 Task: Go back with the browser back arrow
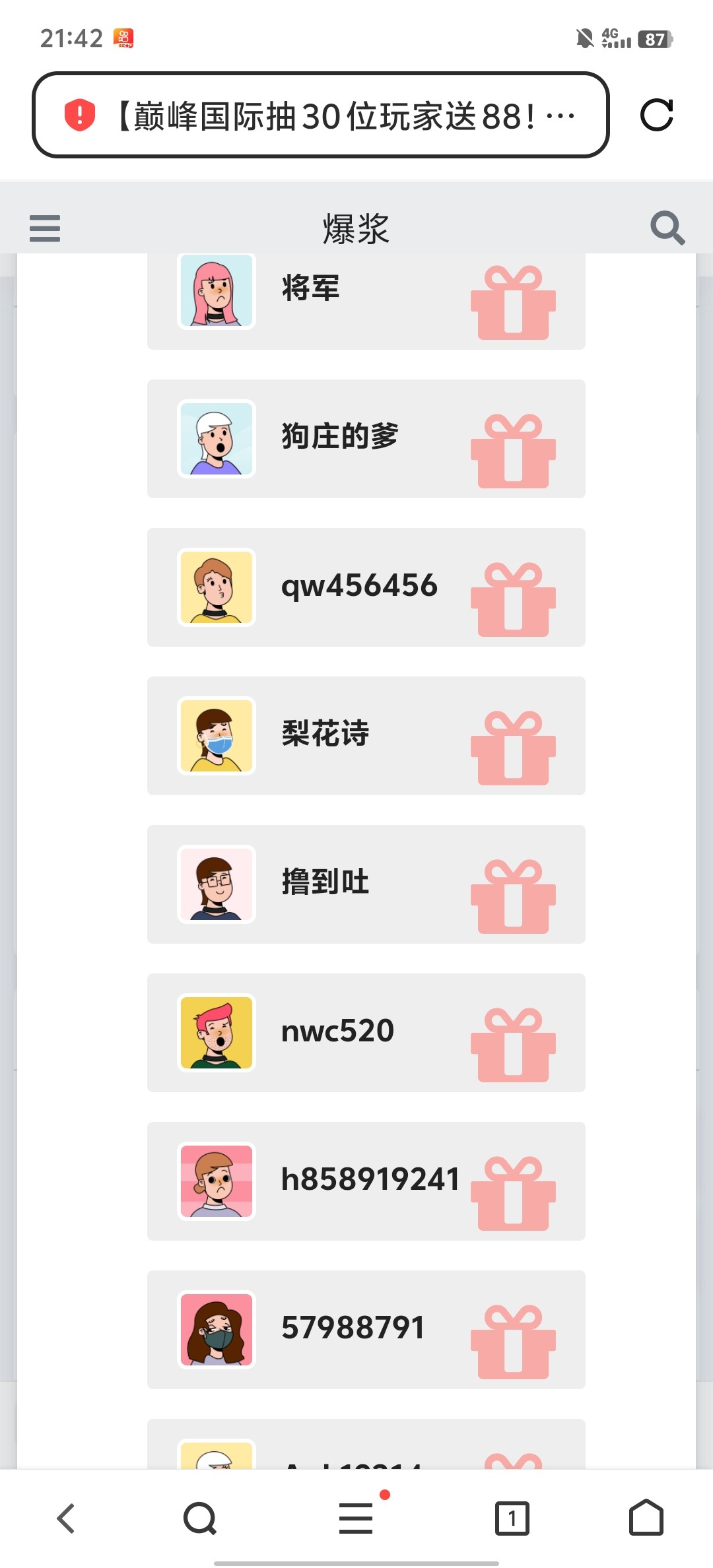66,1519
